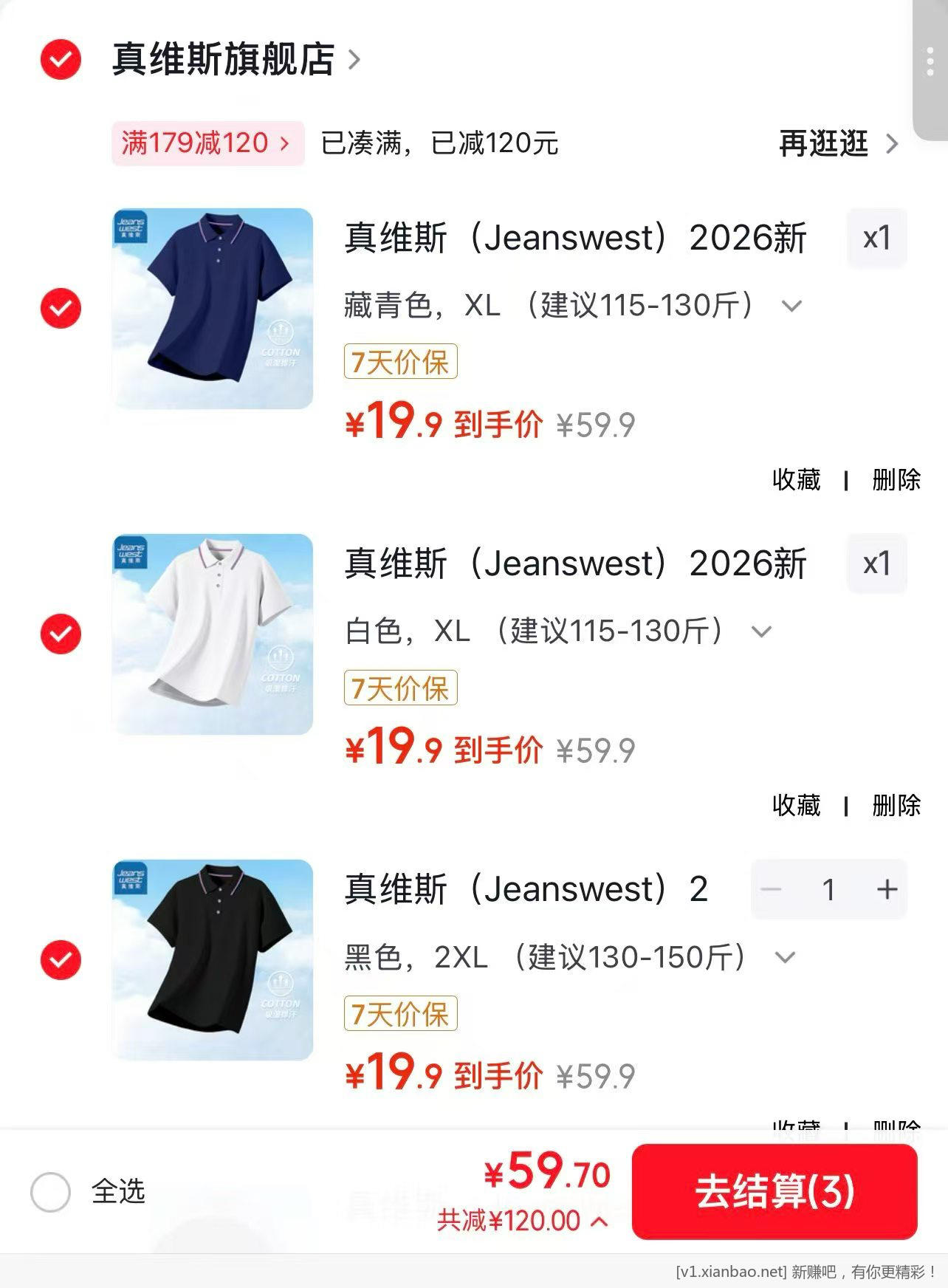This screenshot has width=948, height=1288.
Task: Open the 满179减120 coupon details
Action: pyautogui.click(x=205, y=143)
